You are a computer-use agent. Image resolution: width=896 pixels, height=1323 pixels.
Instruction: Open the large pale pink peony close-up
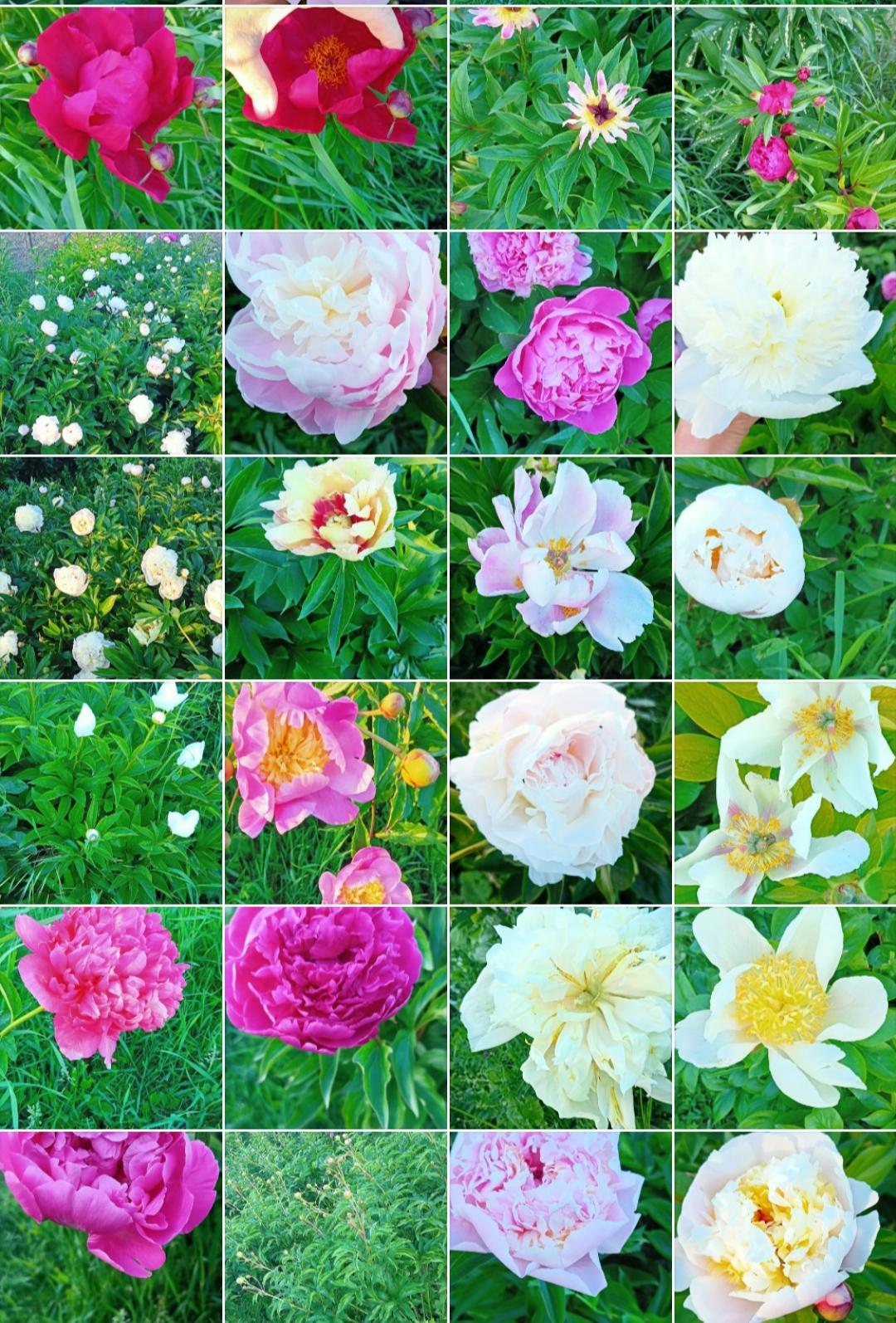[335, 342]
